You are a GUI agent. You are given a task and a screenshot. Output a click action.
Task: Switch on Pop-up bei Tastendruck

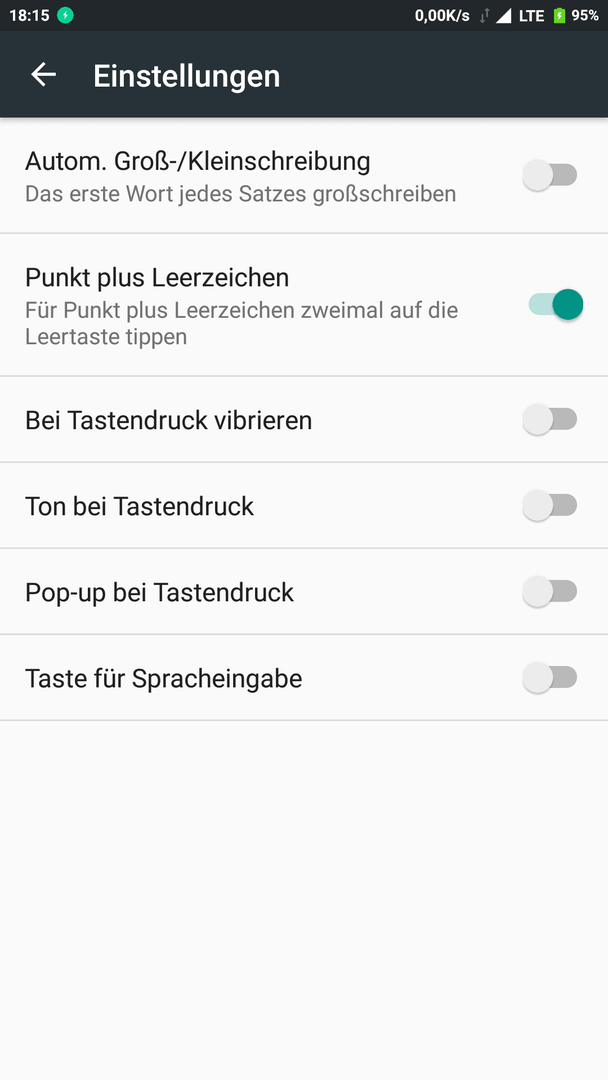tap(549, 592)
